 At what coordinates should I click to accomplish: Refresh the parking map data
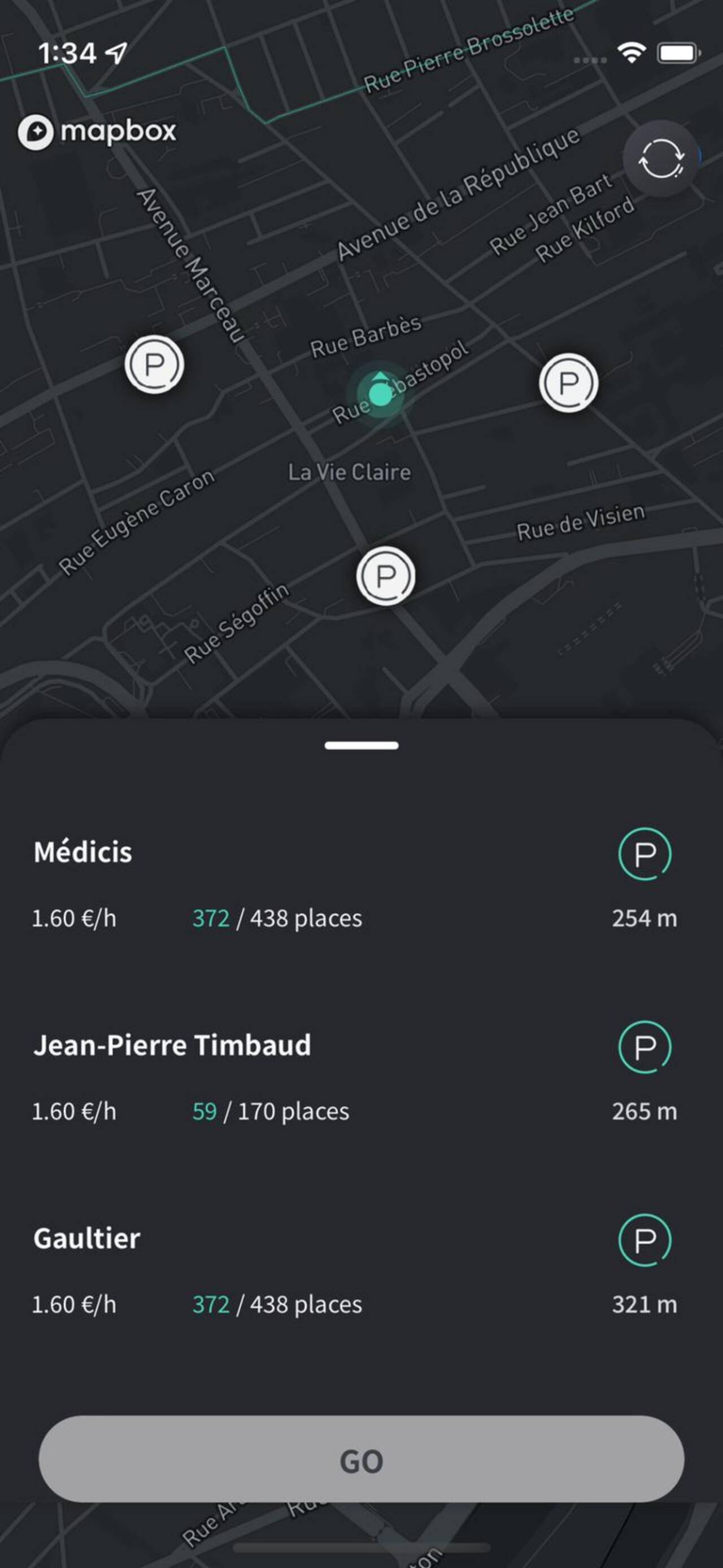click(x=660, y=159)
